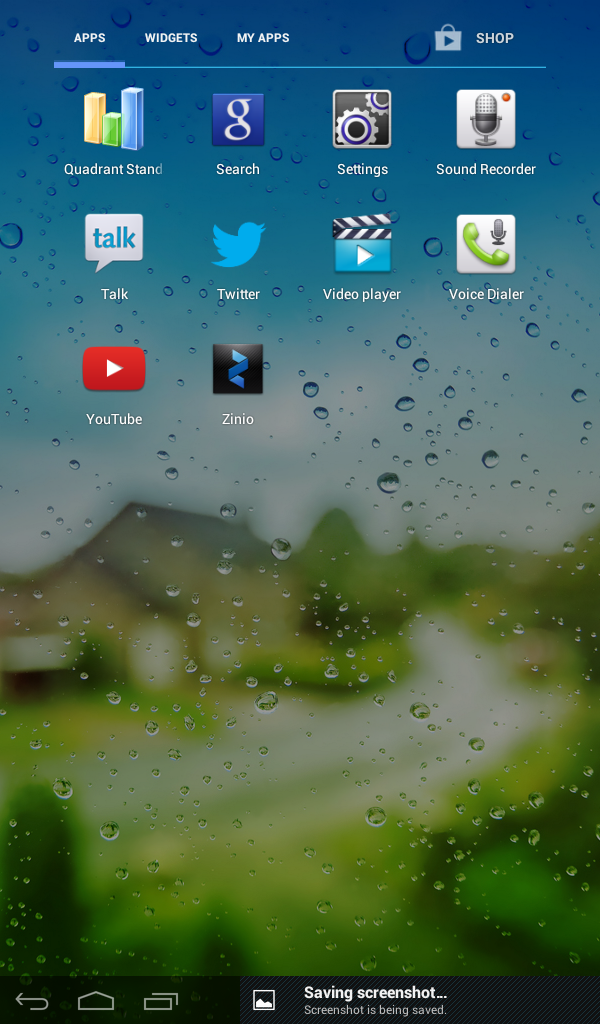Switch to the Widgets tab
Image resolution: width=600 pixels, height=1024 pixels.
170,38
